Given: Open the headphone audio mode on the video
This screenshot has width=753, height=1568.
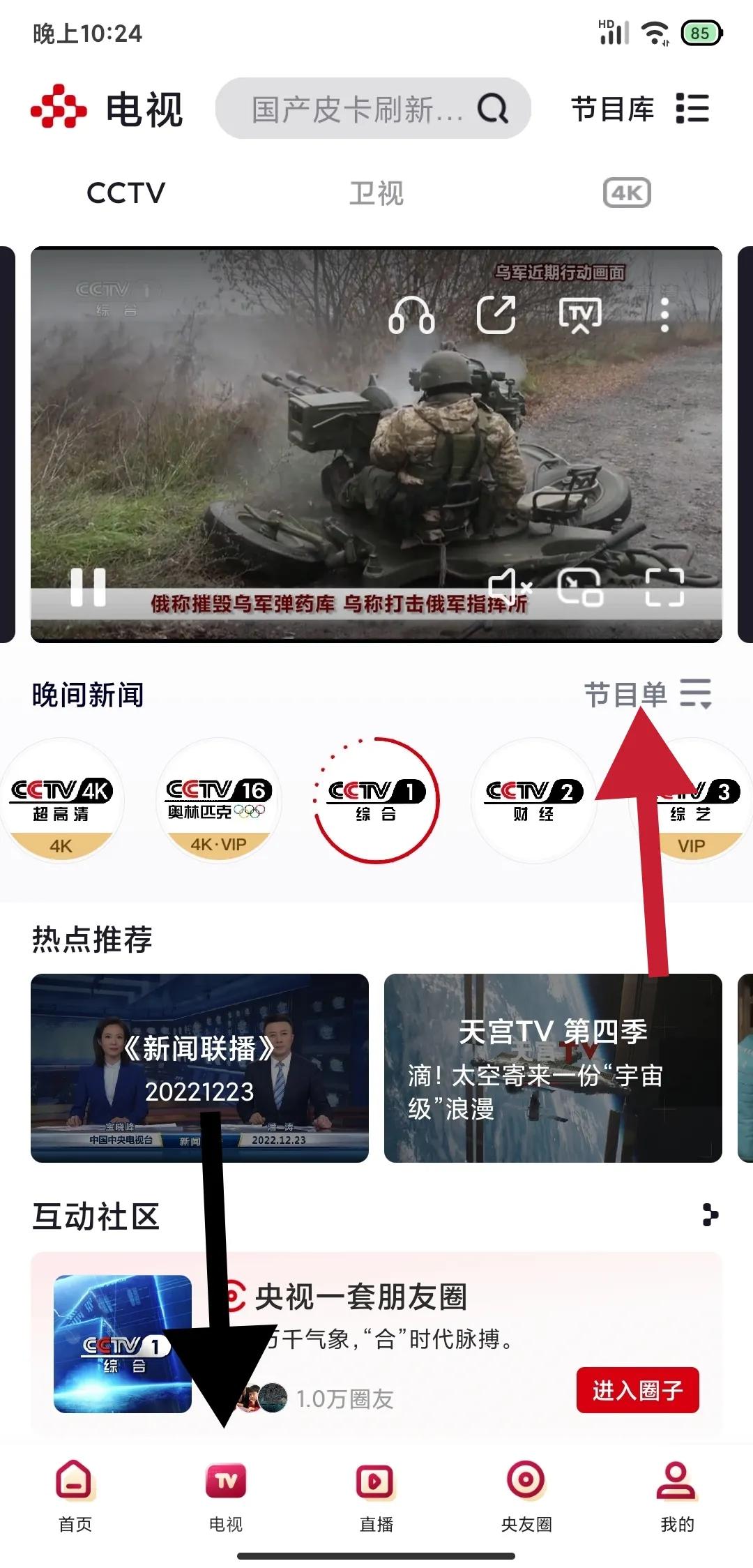Looking at the screenshot, I should click(413, 315).
